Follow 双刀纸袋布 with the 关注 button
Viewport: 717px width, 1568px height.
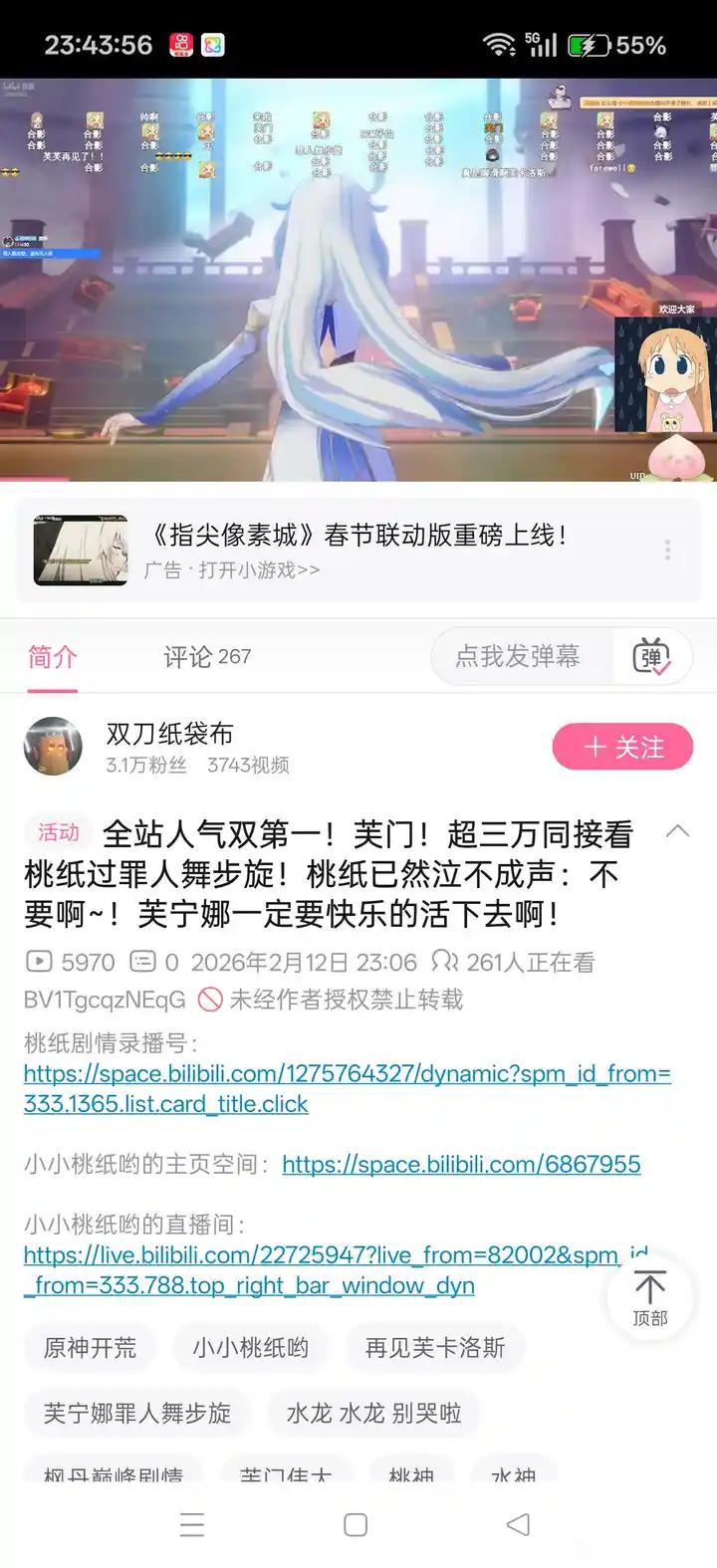coord(622,747)
